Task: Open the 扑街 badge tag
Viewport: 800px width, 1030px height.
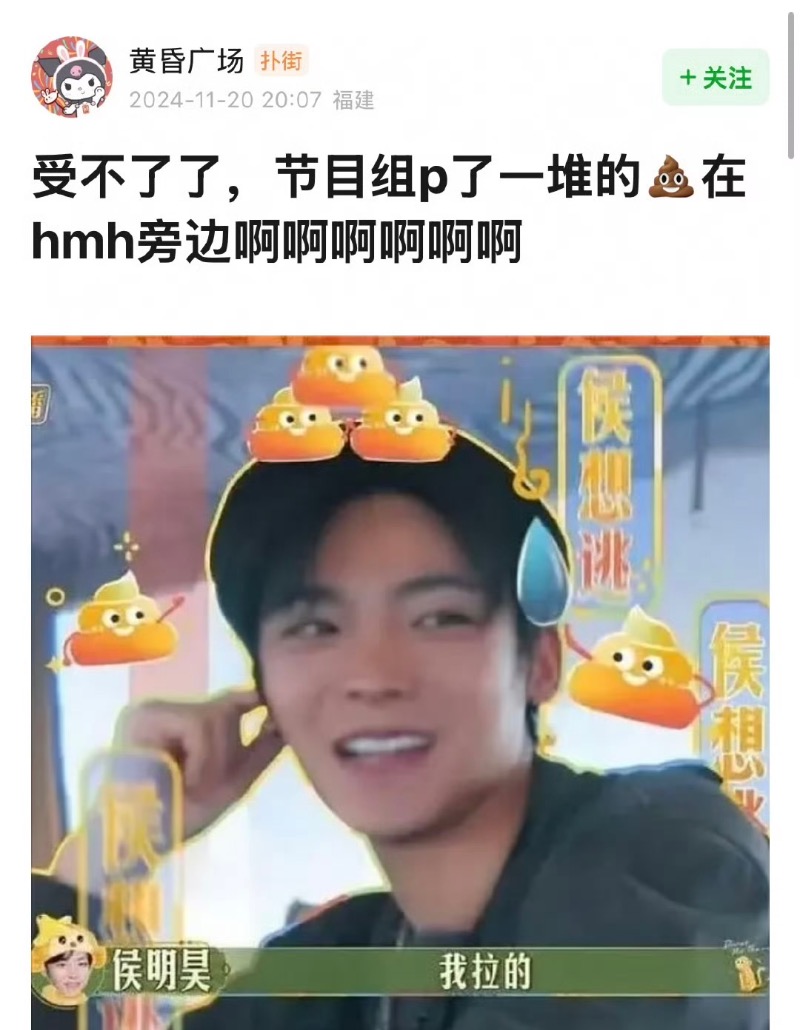Action: [280, 61]
